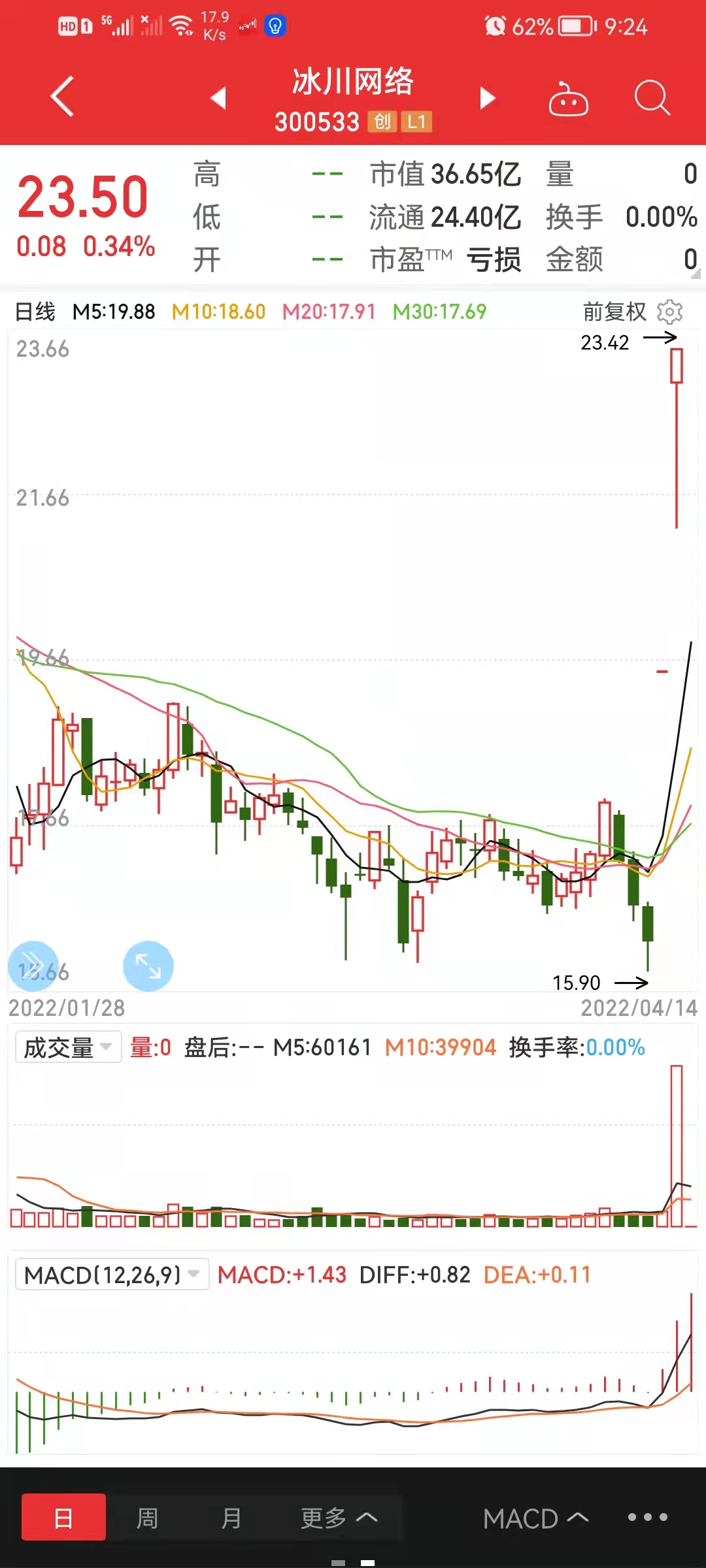Open the MACD(12,26,9) indicator dropdown
The width and height of the screenshot is (706, 1568).
pyautogui.click(x=112, y=1275)
